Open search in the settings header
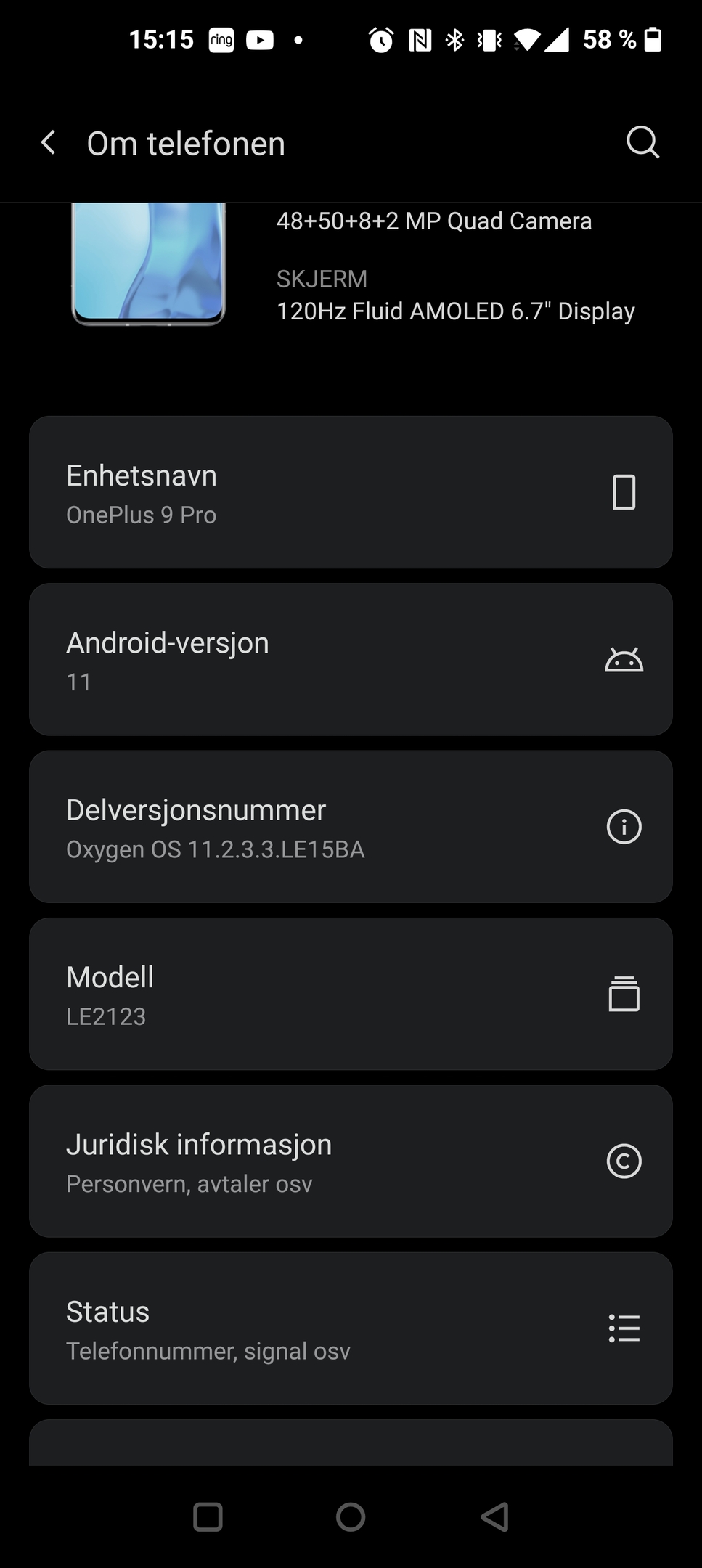 tap(642, 142)
